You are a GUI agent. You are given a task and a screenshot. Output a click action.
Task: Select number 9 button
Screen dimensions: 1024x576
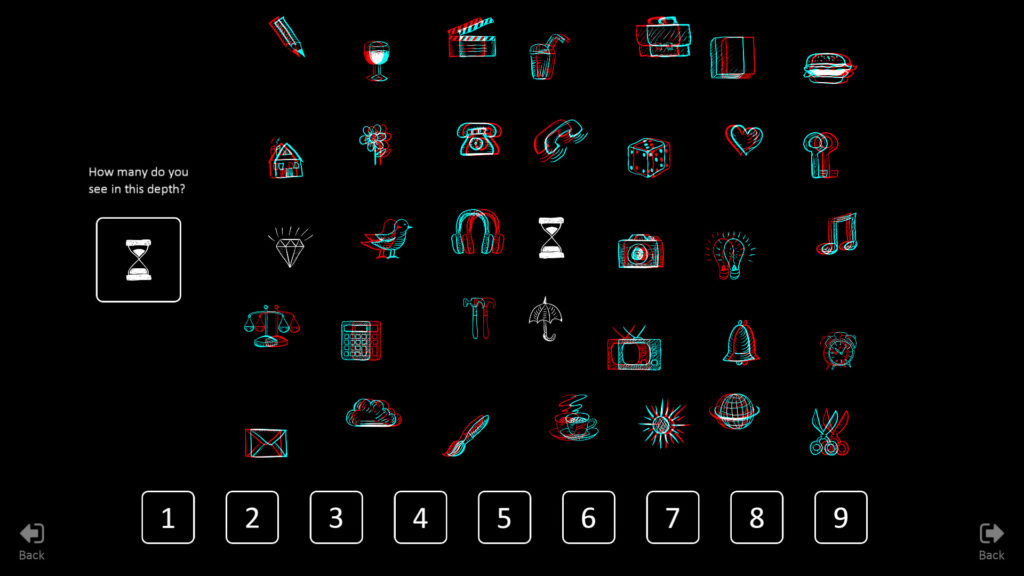(x=840, y=517)
